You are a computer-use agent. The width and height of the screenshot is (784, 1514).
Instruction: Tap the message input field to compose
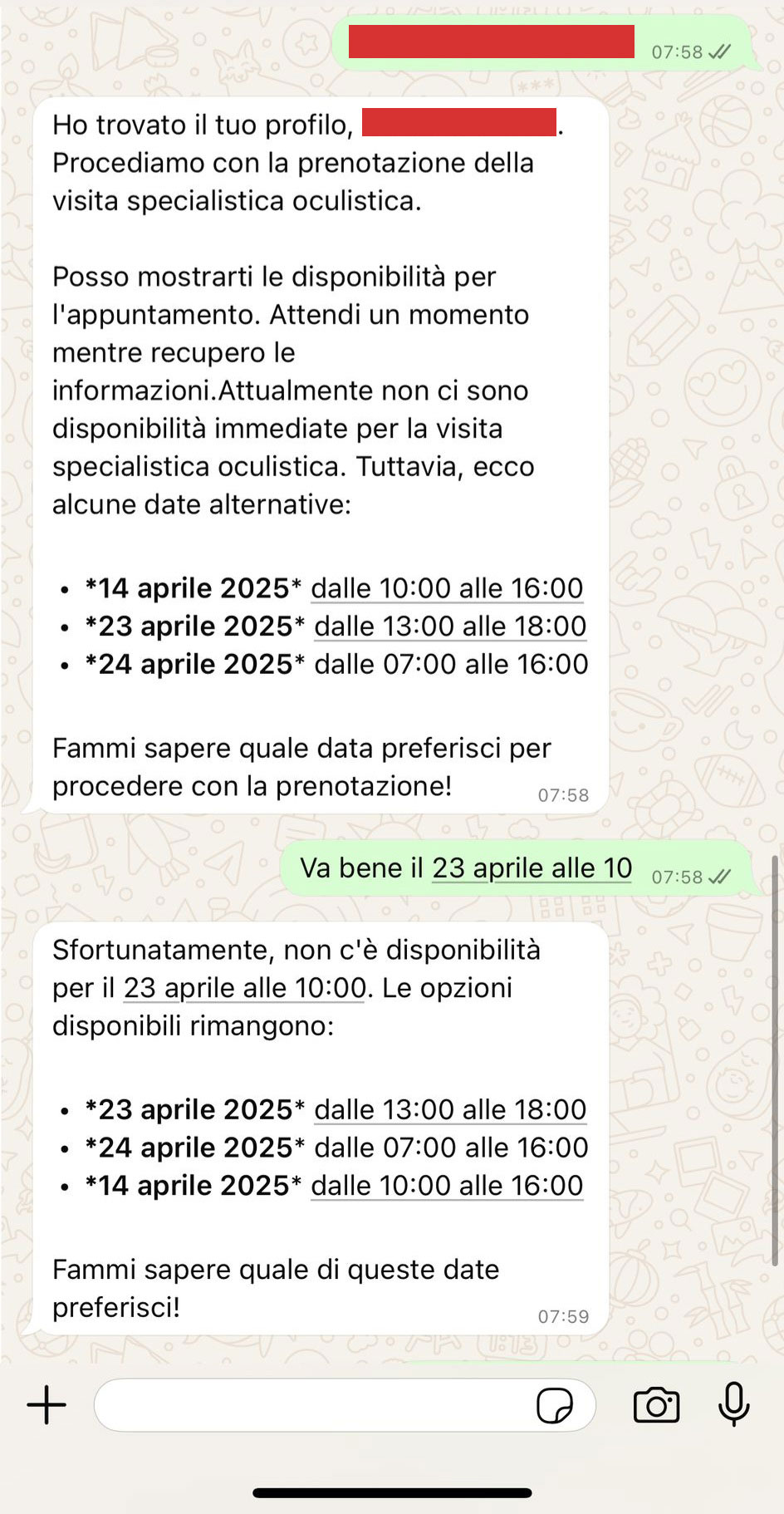(x=316, y=1404)
